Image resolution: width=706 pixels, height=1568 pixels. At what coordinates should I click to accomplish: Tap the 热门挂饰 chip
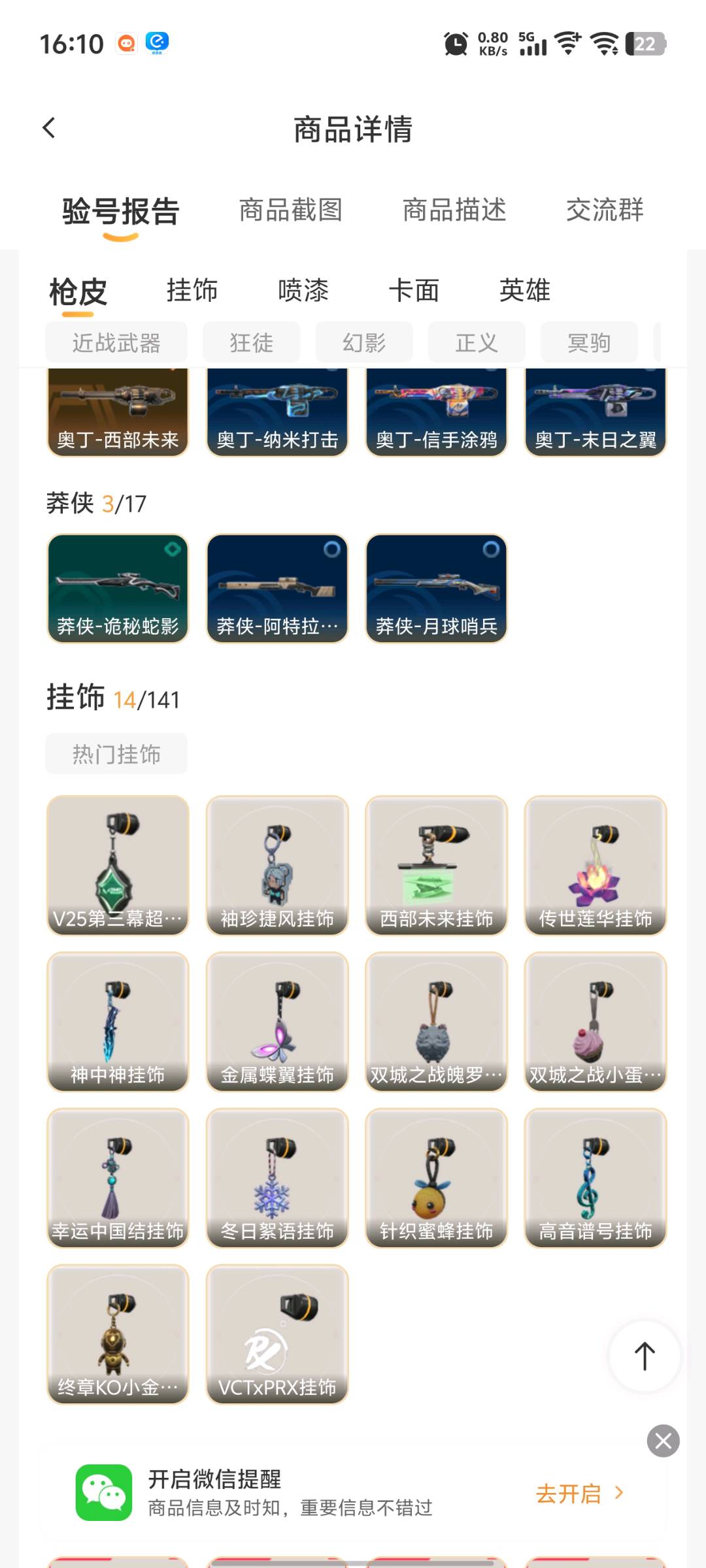(116, 754)
